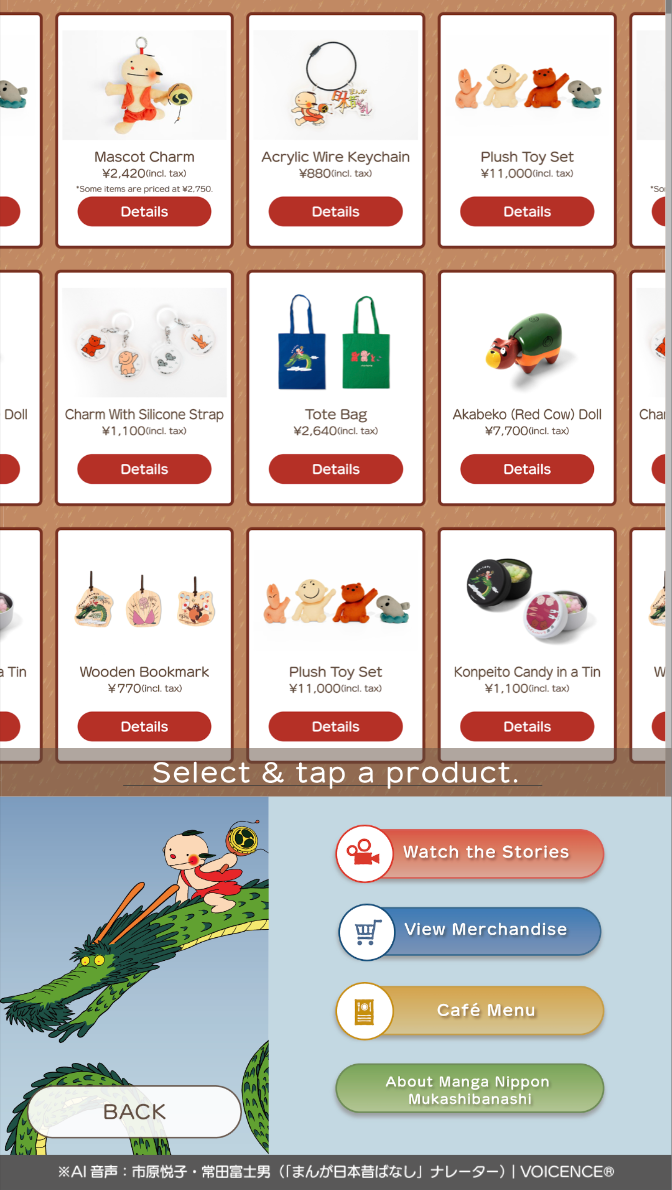Tap Watch the Stories
The height and width of the screenshot is (1190, 672).
click(470, 852)
